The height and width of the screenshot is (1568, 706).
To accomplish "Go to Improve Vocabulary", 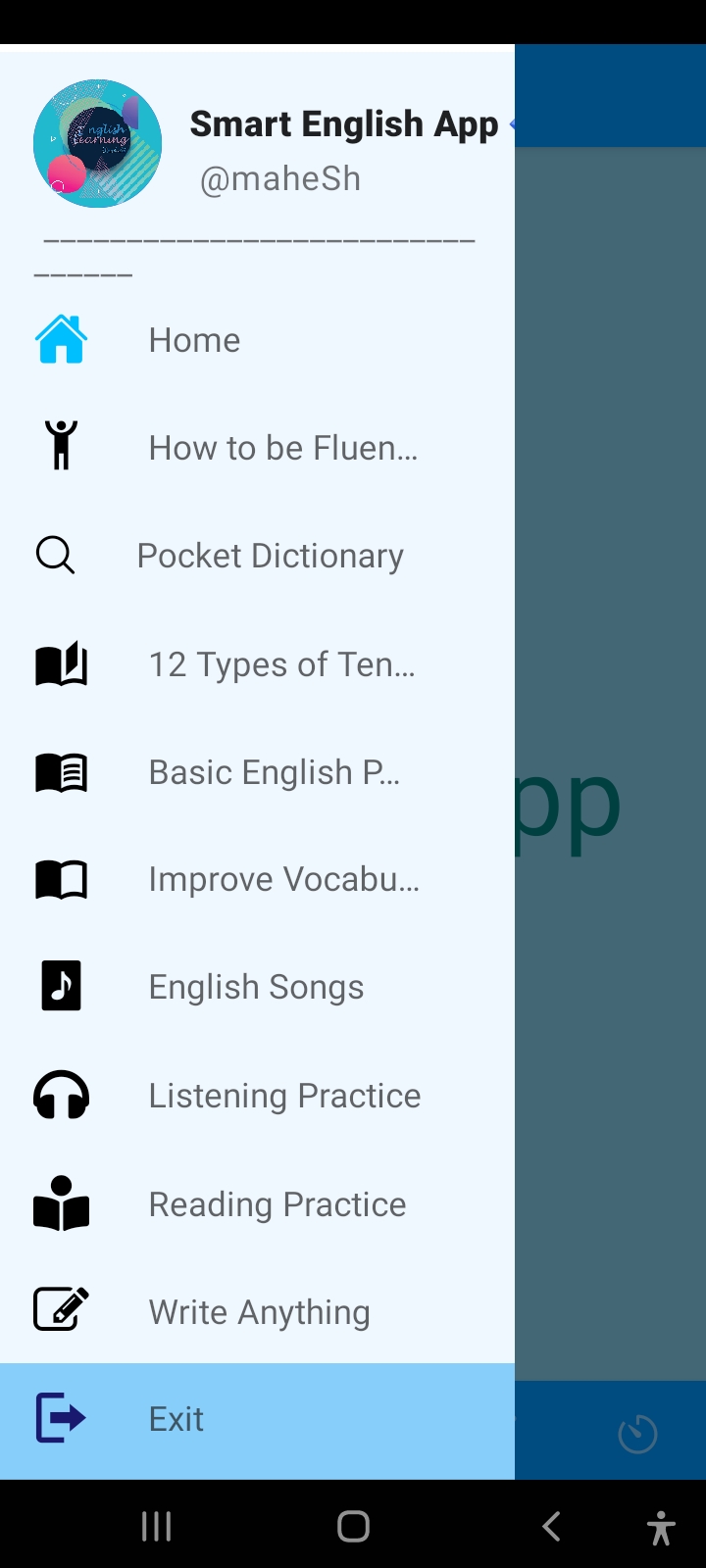I will 283,879.
